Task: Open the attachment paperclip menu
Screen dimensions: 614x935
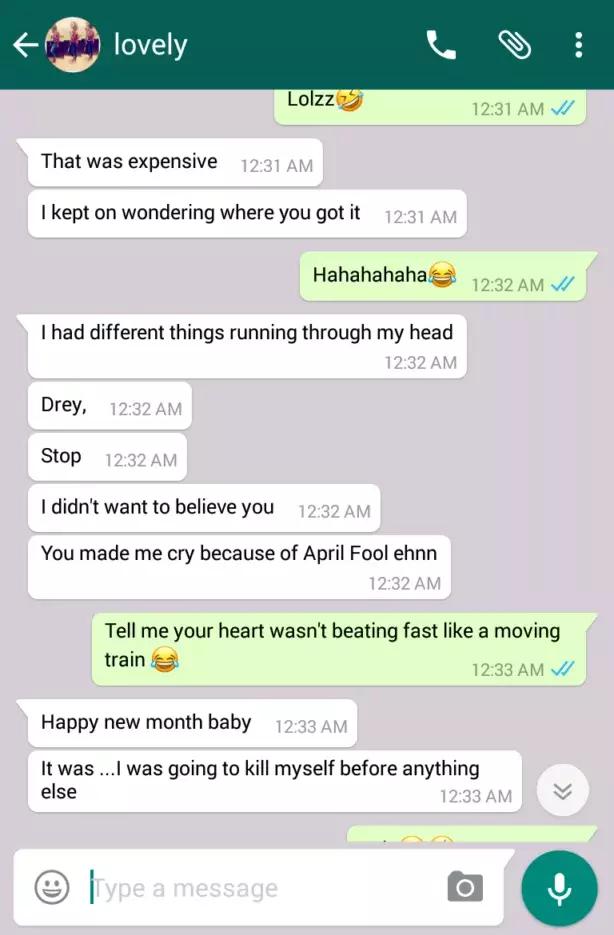Action: [514, 45]
